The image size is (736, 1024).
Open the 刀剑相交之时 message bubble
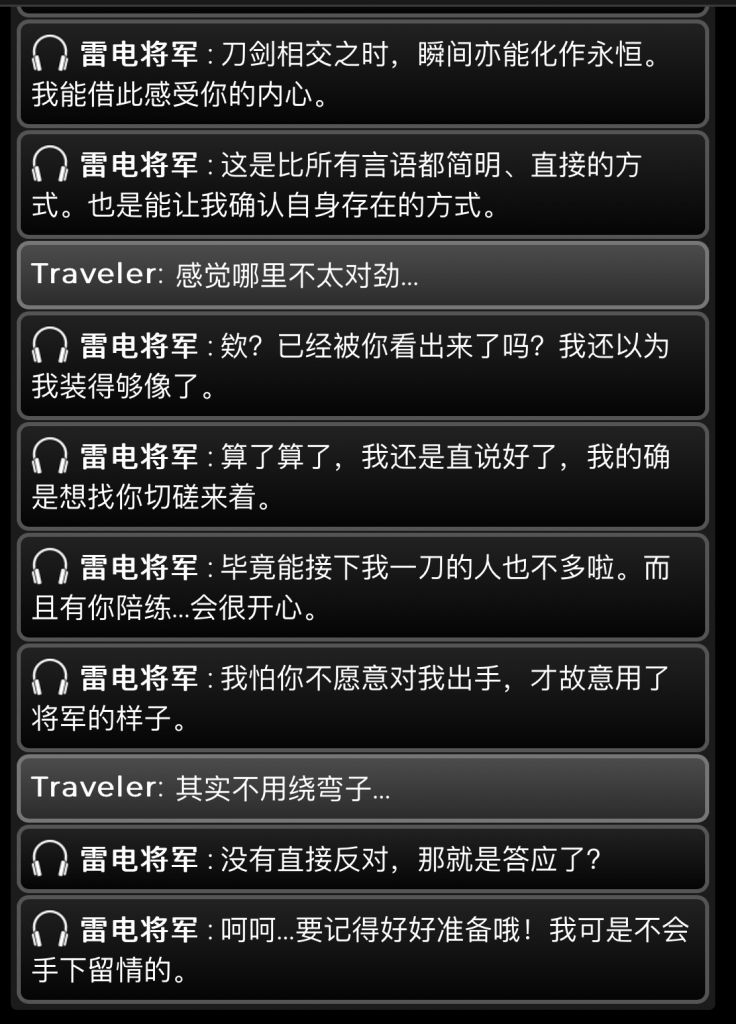point(368,70)
